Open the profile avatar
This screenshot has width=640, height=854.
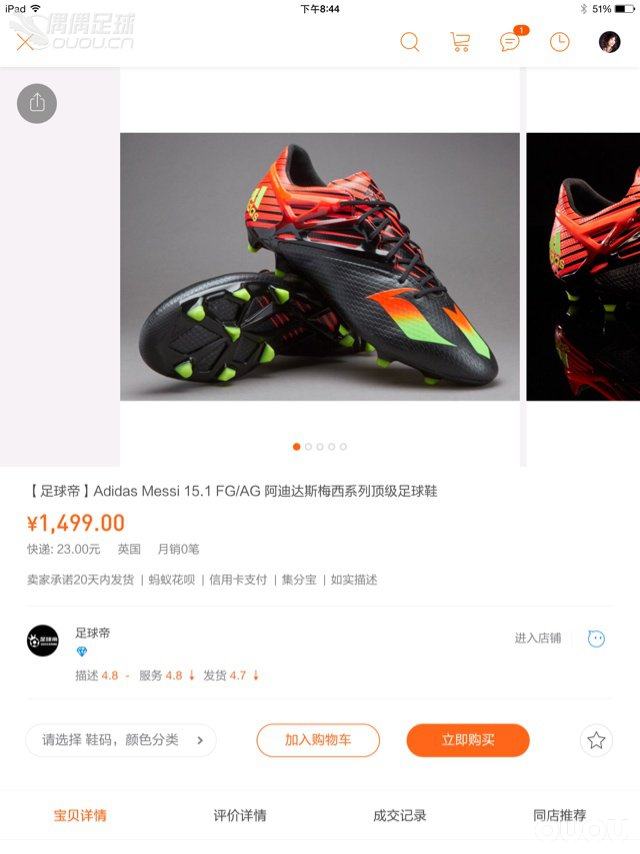609,42
